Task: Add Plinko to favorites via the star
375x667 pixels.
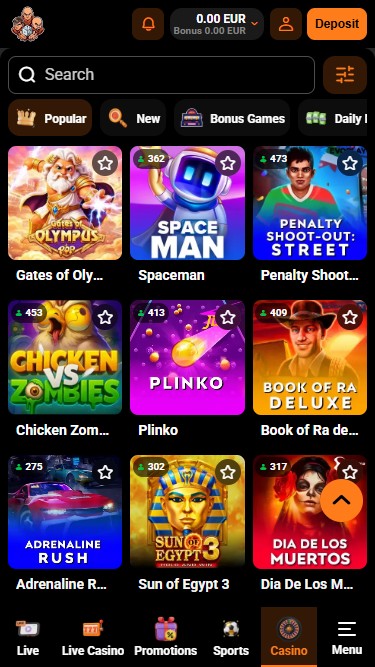Action: coord(228,317)
